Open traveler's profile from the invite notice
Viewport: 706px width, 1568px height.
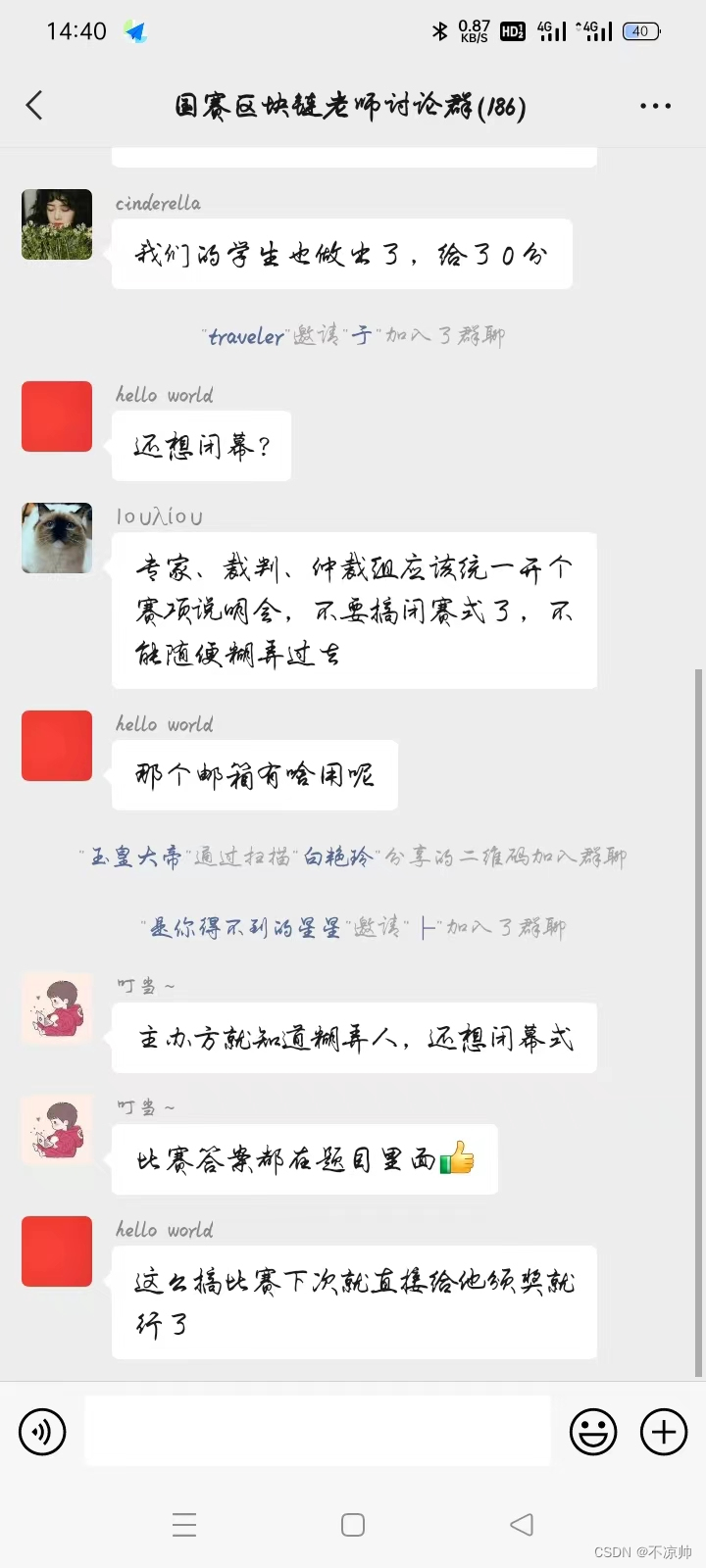pos(245,336)
